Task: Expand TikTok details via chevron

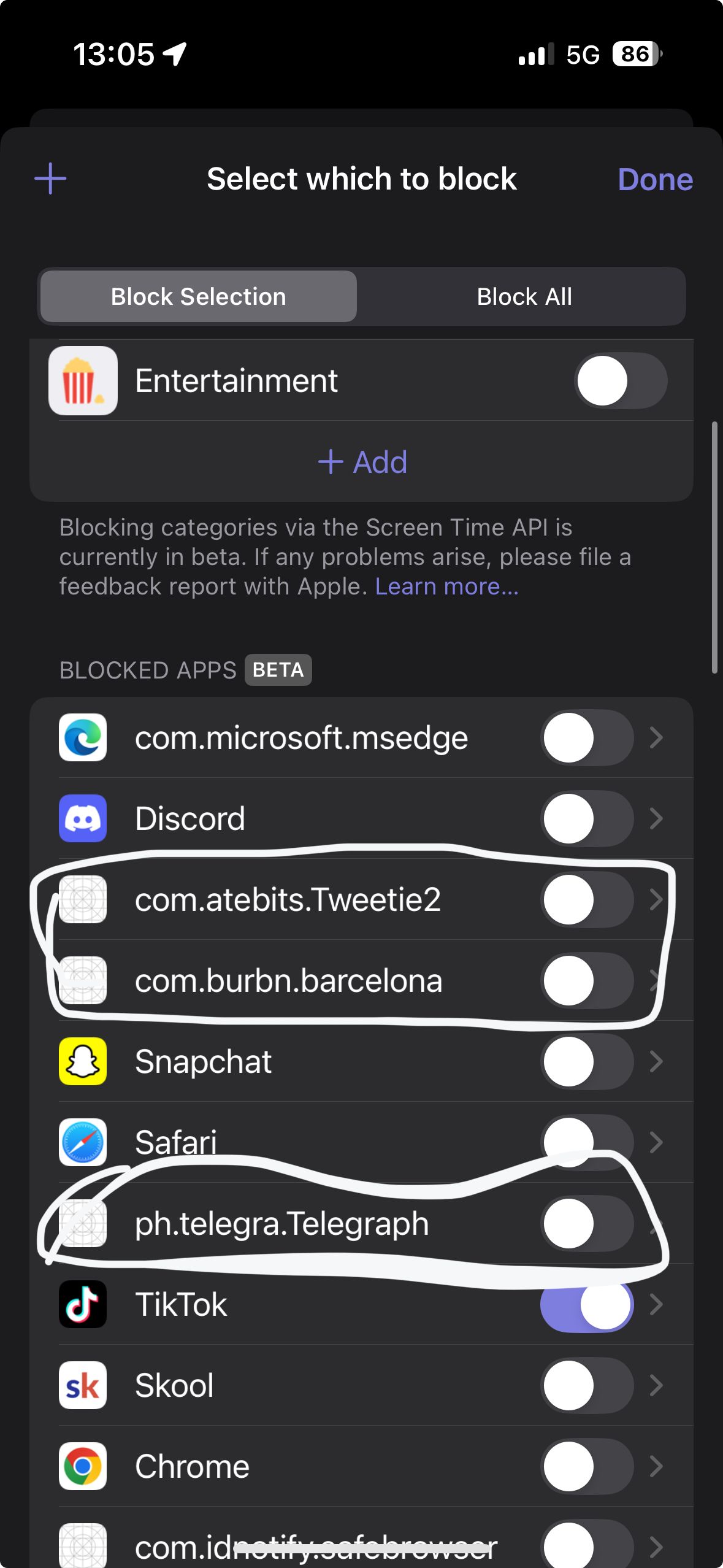Action: [656, 1304]
